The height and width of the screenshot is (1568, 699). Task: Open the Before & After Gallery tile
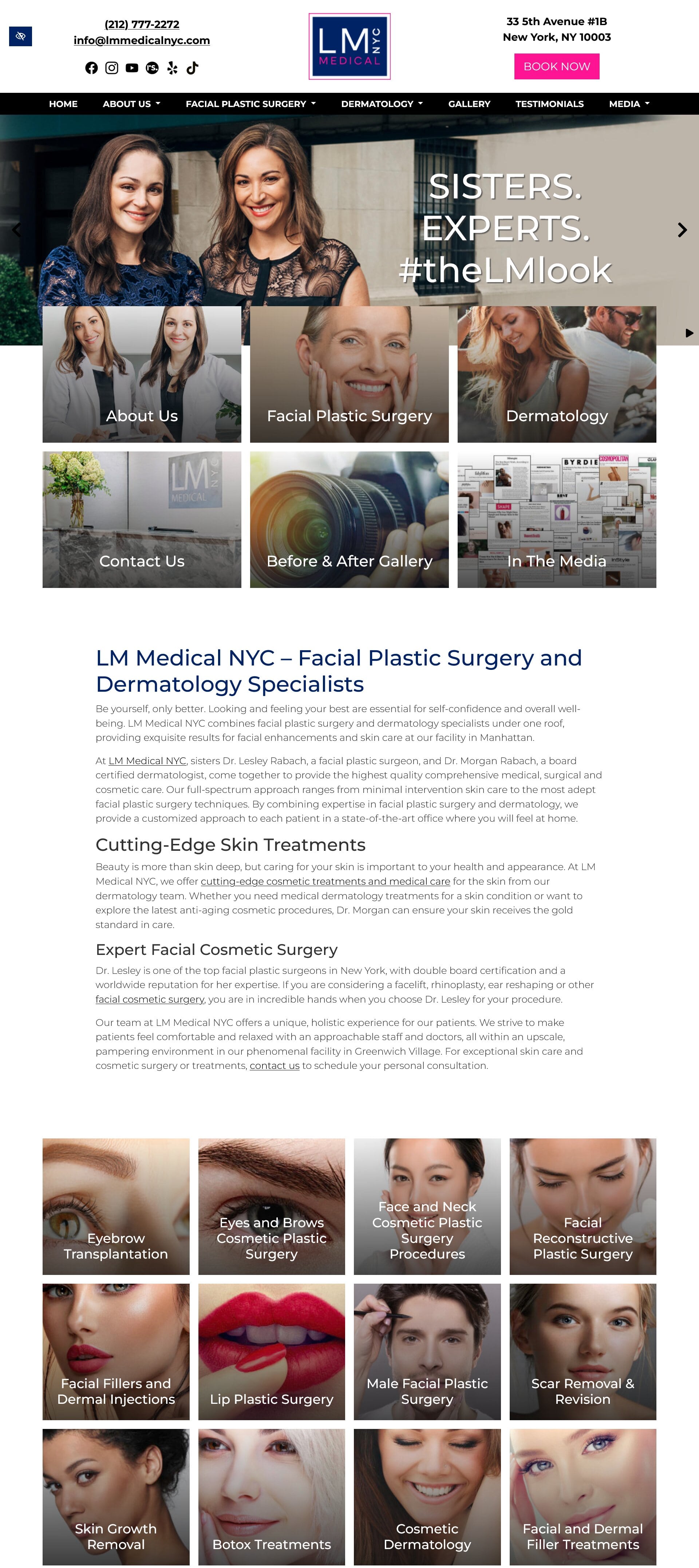[x=349, y=519]
